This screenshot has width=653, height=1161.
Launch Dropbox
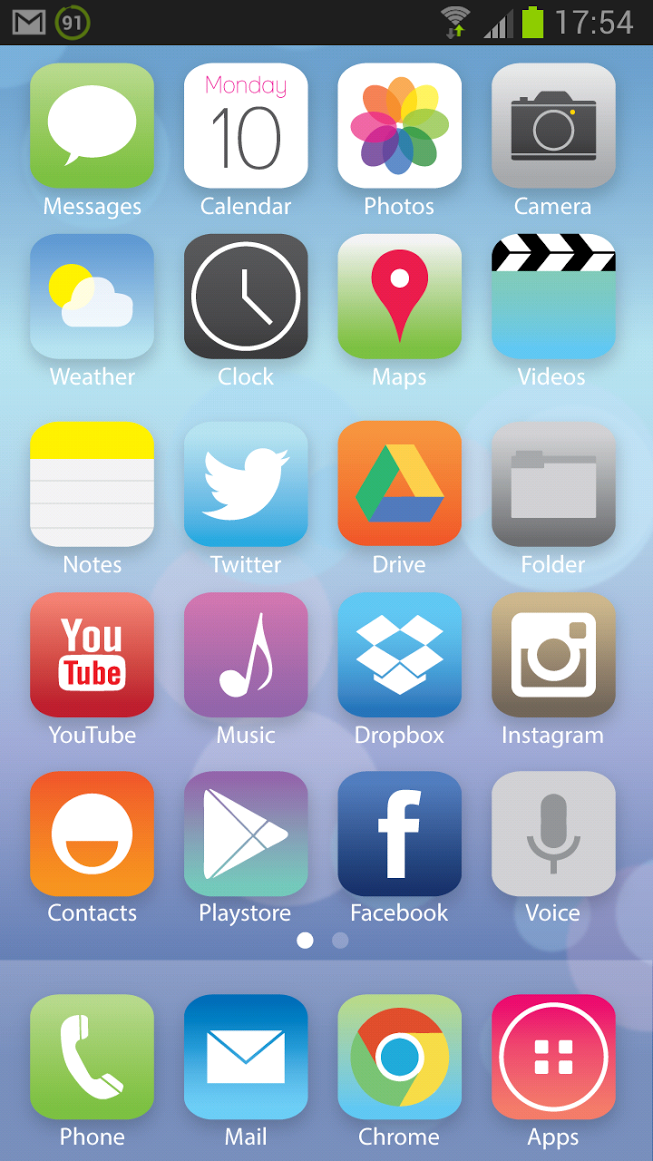pyautogui.click(x=400, y=655)
